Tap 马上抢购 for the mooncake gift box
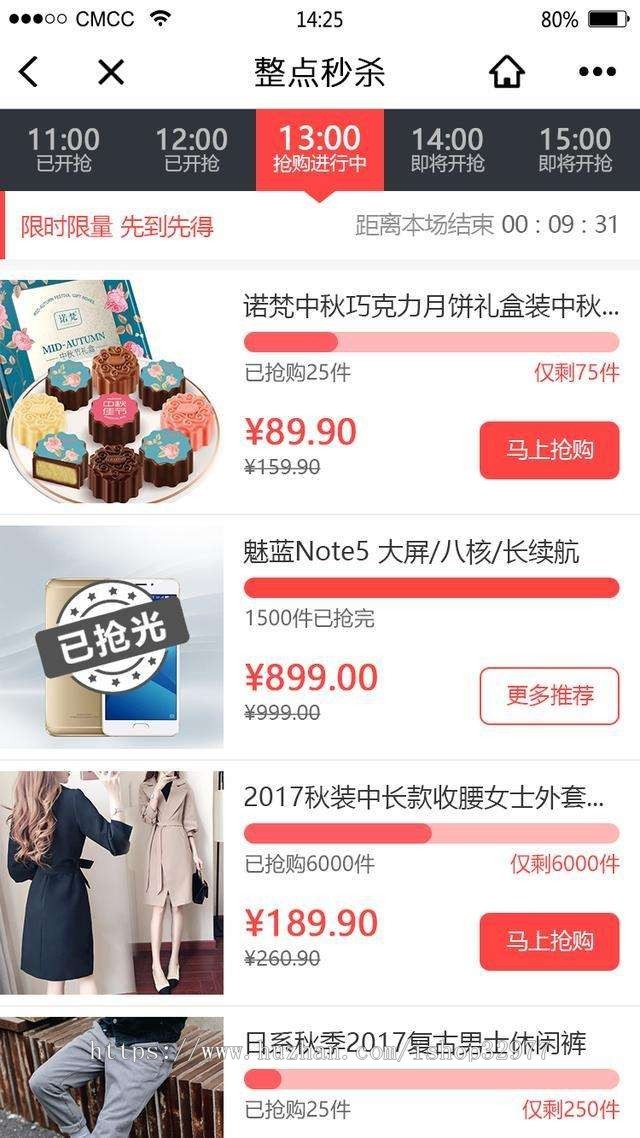Image resolution: width=640 pixels, height=1138 pixels. 549,450
